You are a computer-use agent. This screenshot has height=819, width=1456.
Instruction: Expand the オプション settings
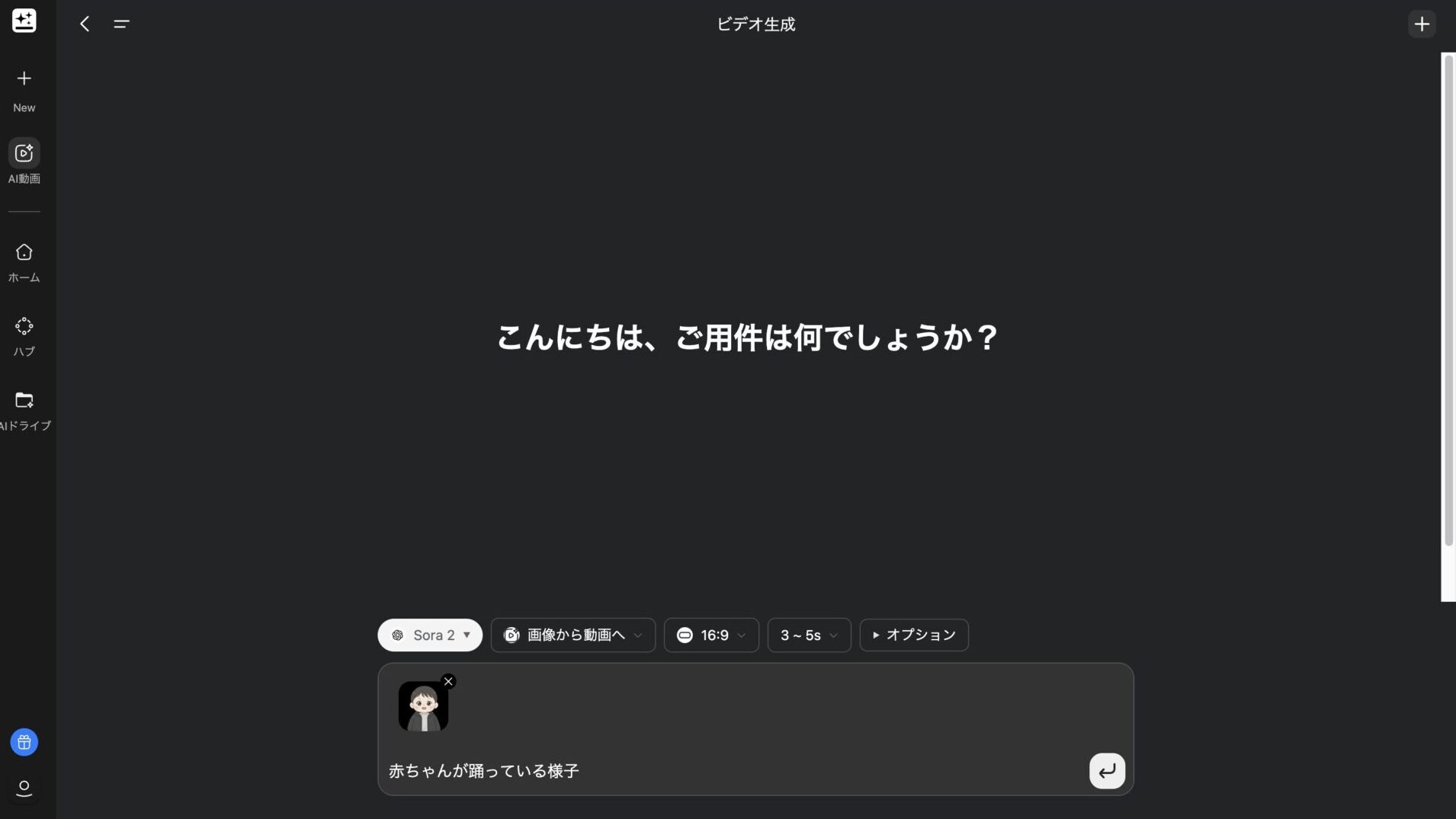point(914,635)
